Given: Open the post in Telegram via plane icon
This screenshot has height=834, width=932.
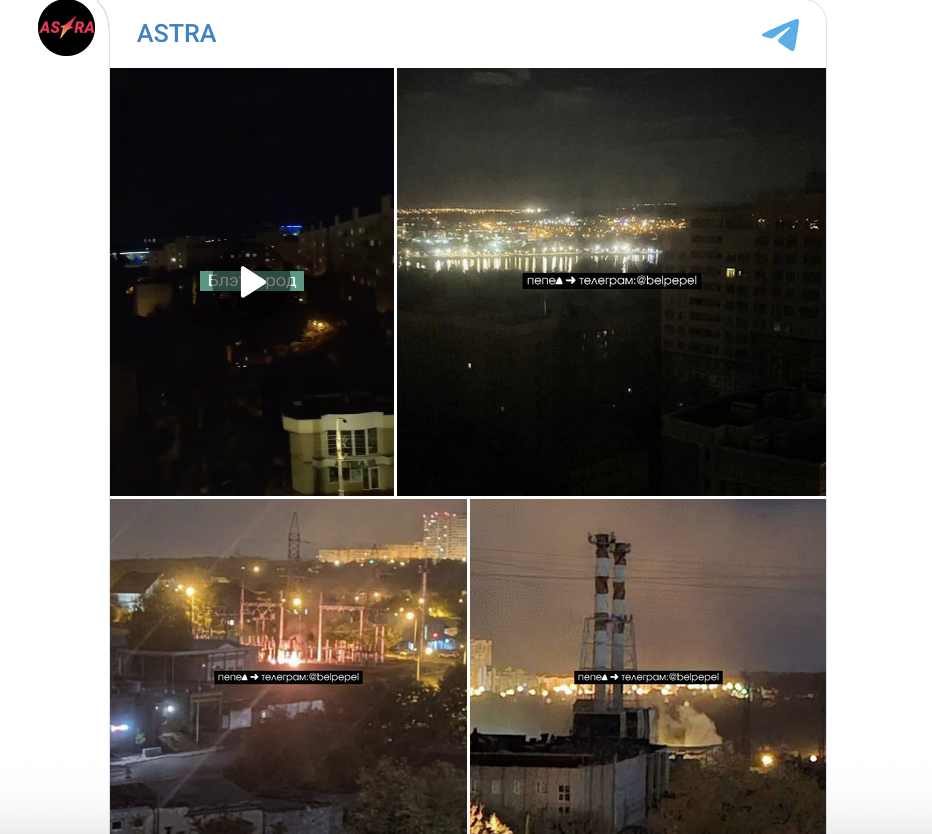Looking at the screenshot, I should 780,34.
